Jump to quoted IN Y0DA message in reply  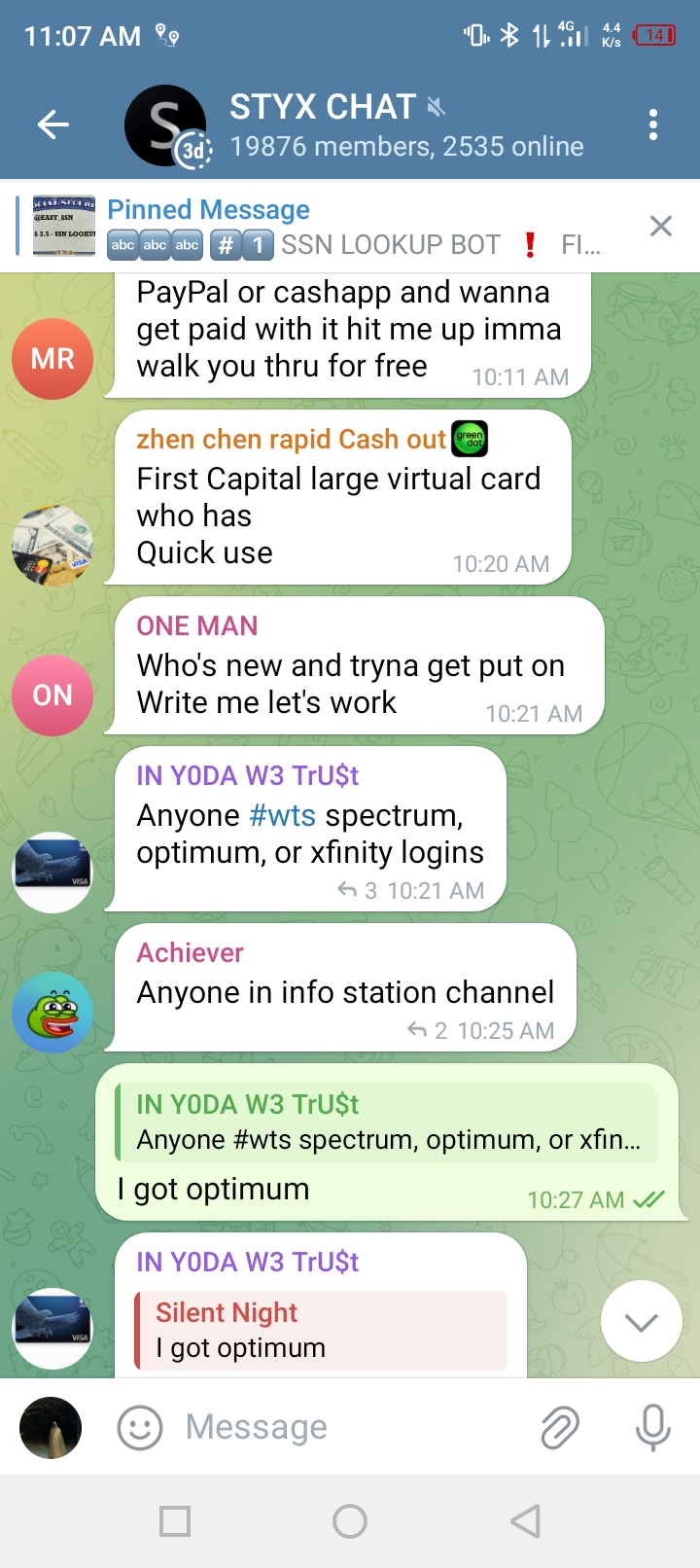387,1123
